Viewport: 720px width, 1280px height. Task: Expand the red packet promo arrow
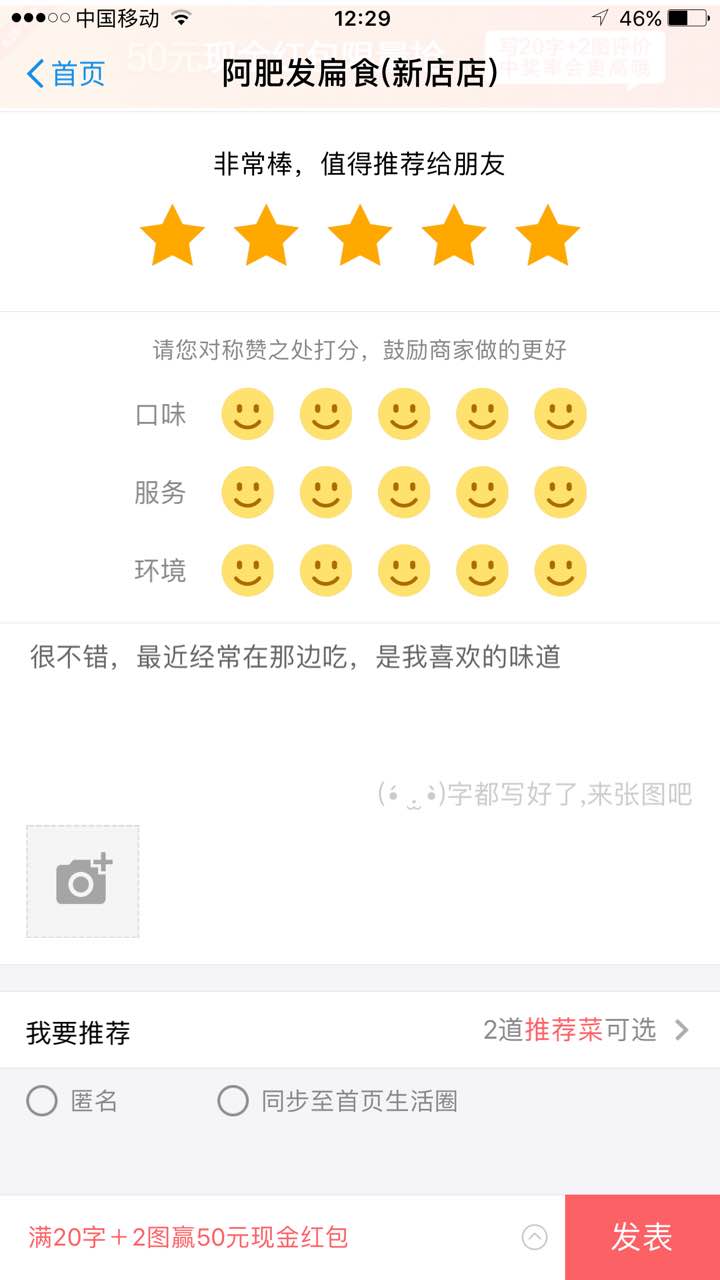click(535, 1238)
